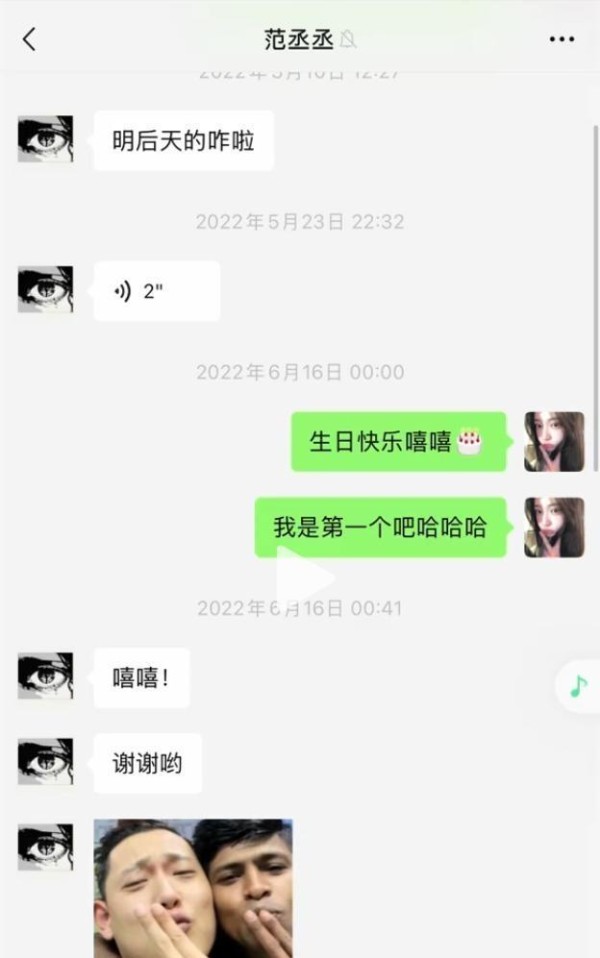
Task: Go back from the 范丞丞 chat
Action: [x=29, y=39]
